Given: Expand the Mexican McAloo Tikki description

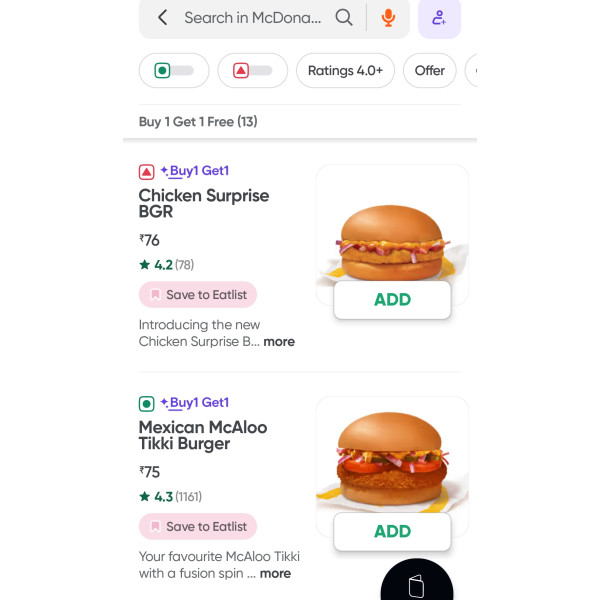Looking at the screenshot, I should click(x=275, y=574).
